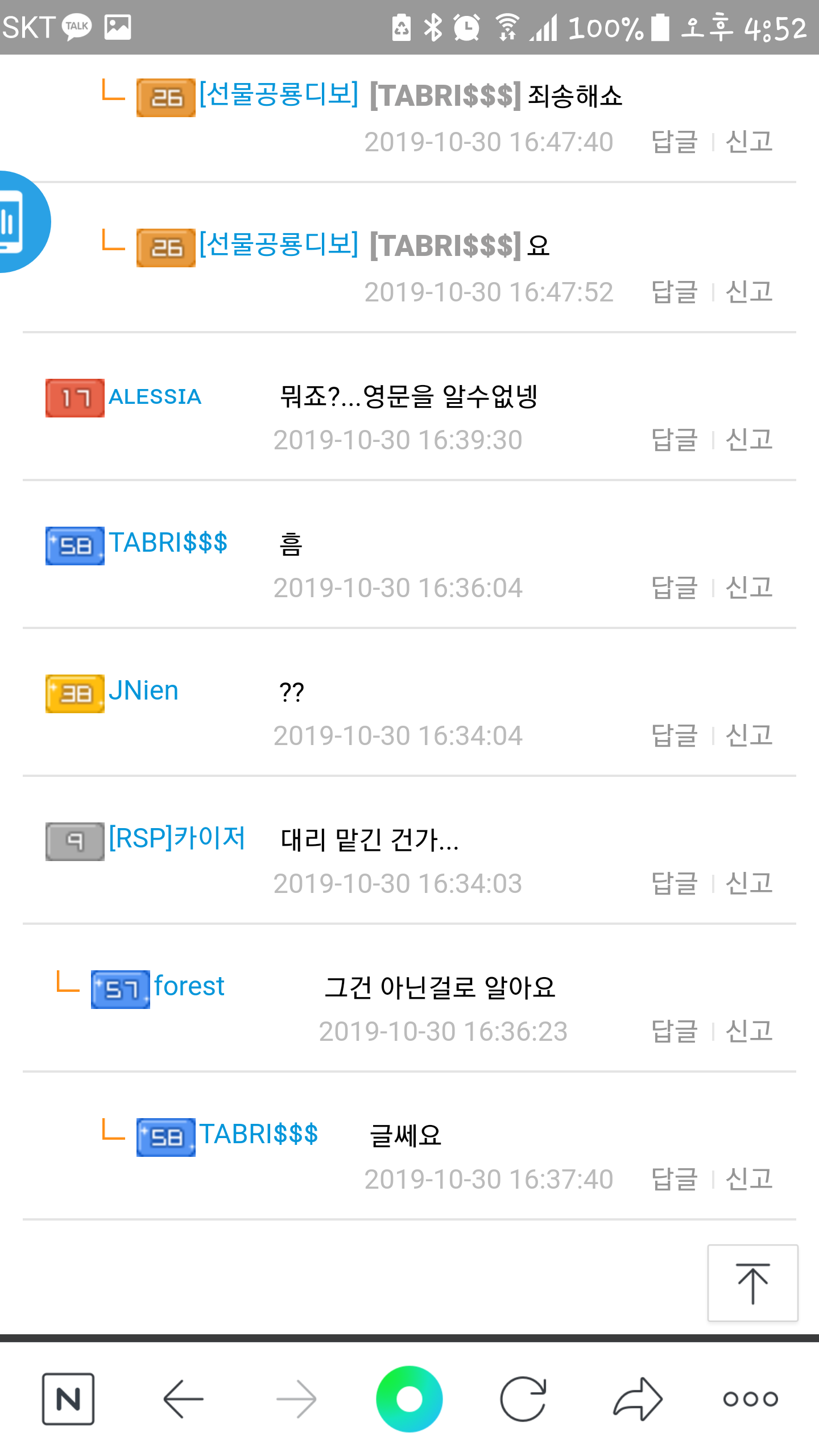Go back to the previous page
This screenshot has height=1456, width=819.
pyautogui.click(x=183, y=1399)
